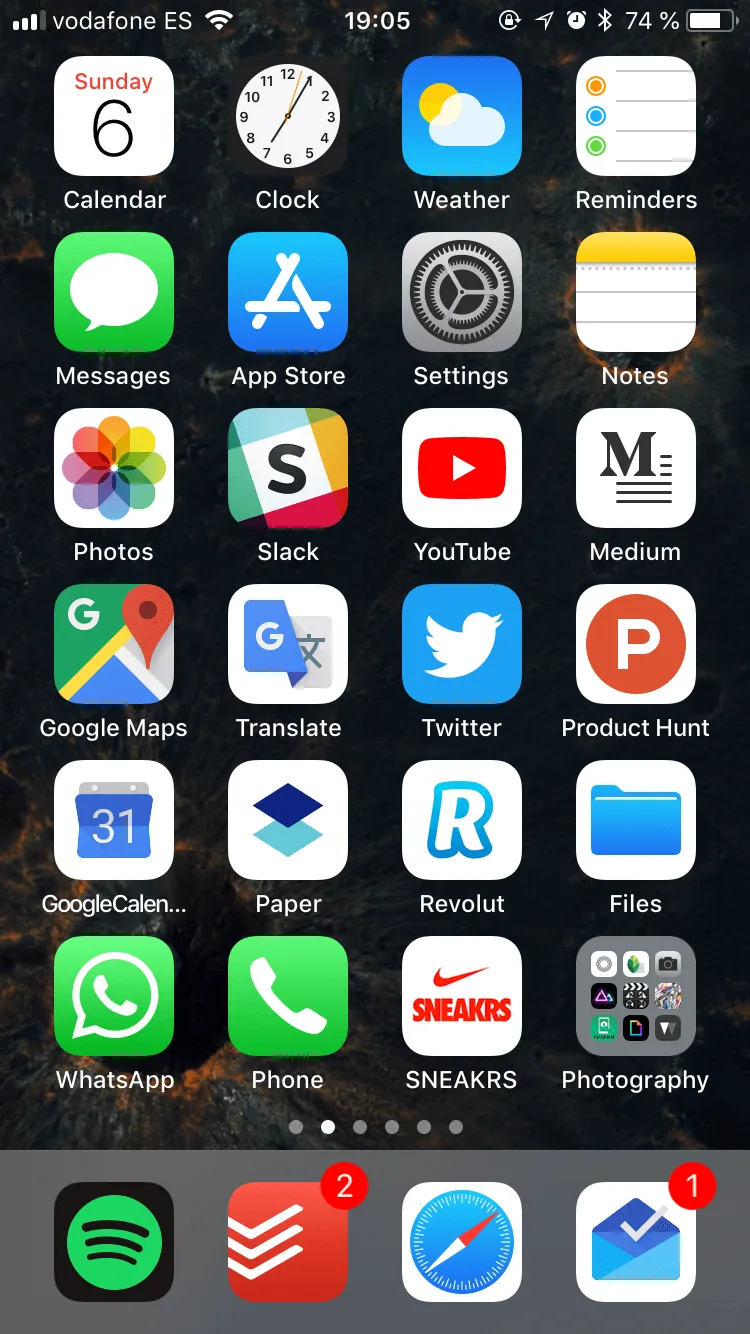Check the Weather app

point(462,116)
